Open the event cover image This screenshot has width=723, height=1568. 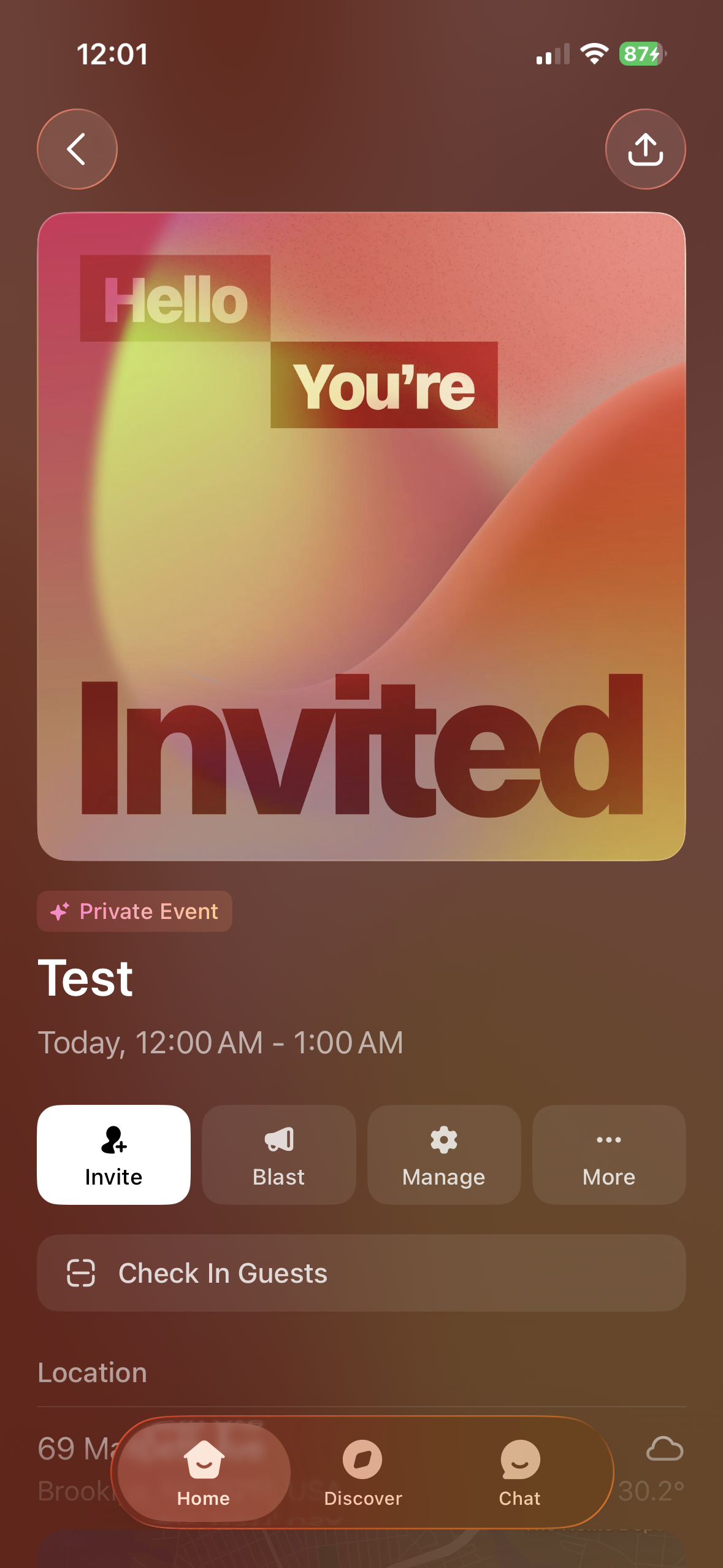coord(361,536)
